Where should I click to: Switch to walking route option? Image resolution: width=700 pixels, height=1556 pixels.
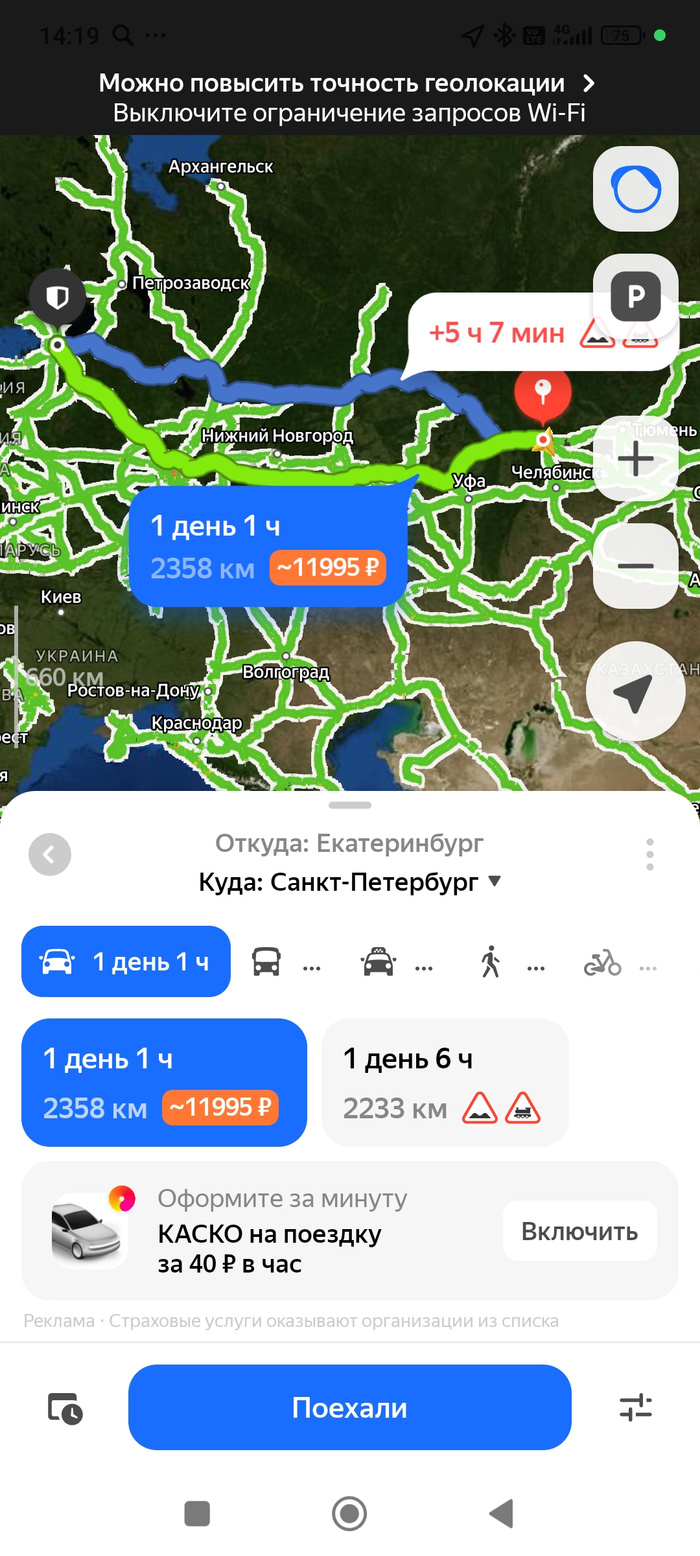[x=508, y=963]
